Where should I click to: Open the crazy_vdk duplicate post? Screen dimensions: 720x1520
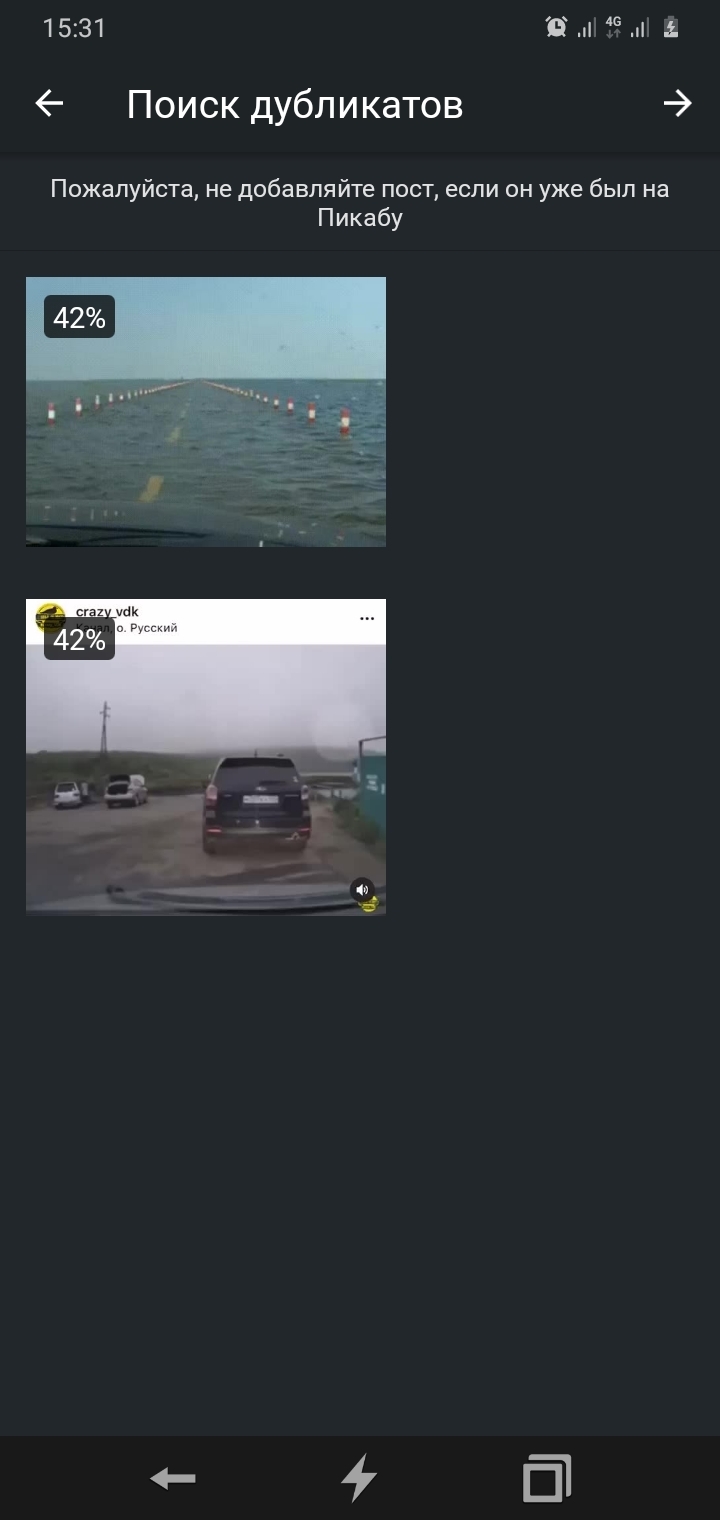[206, 757]
